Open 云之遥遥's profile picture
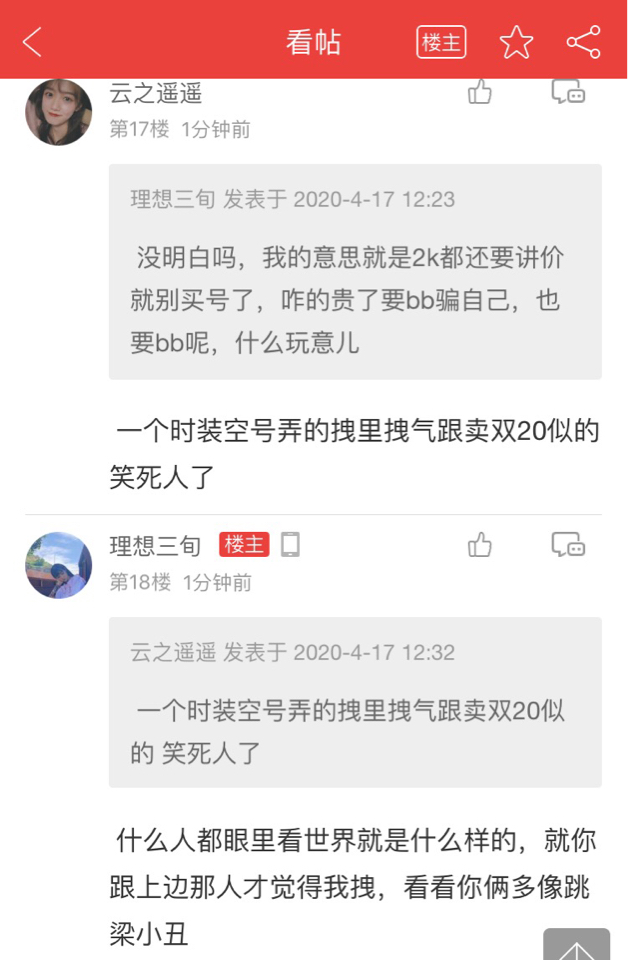The width and height of the screenshot is (628, 960). 58,111
